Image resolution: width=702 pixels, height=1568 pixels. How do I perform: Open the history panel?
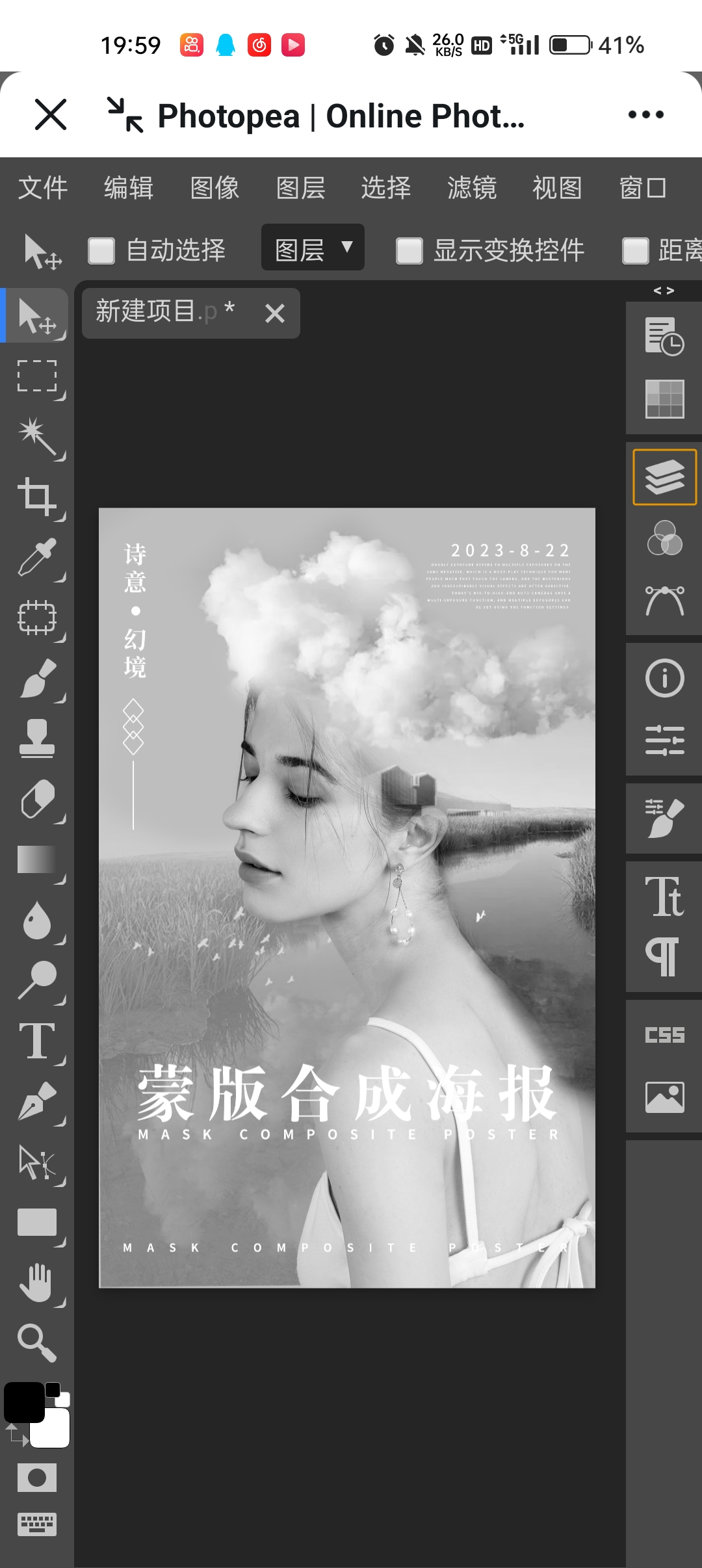pyautogui.click(x=664, y=335)
